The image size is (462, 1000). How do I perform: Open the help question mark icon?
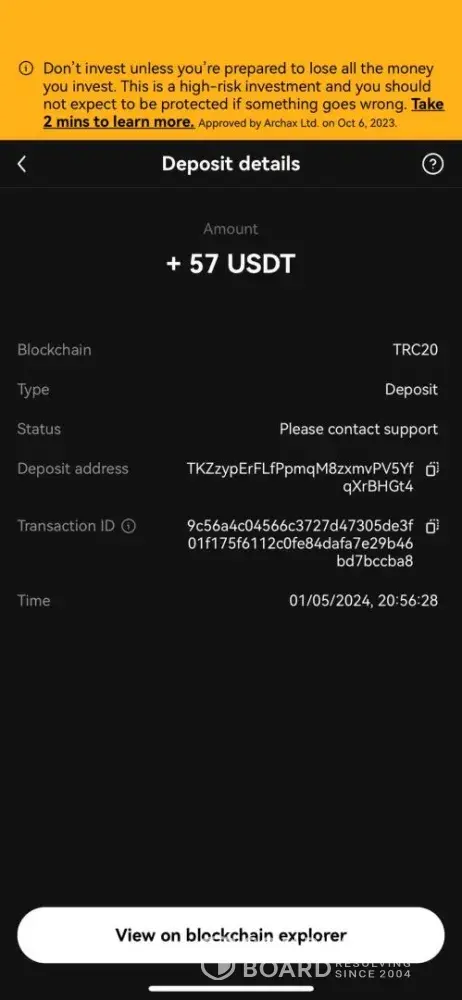(433, 165)
